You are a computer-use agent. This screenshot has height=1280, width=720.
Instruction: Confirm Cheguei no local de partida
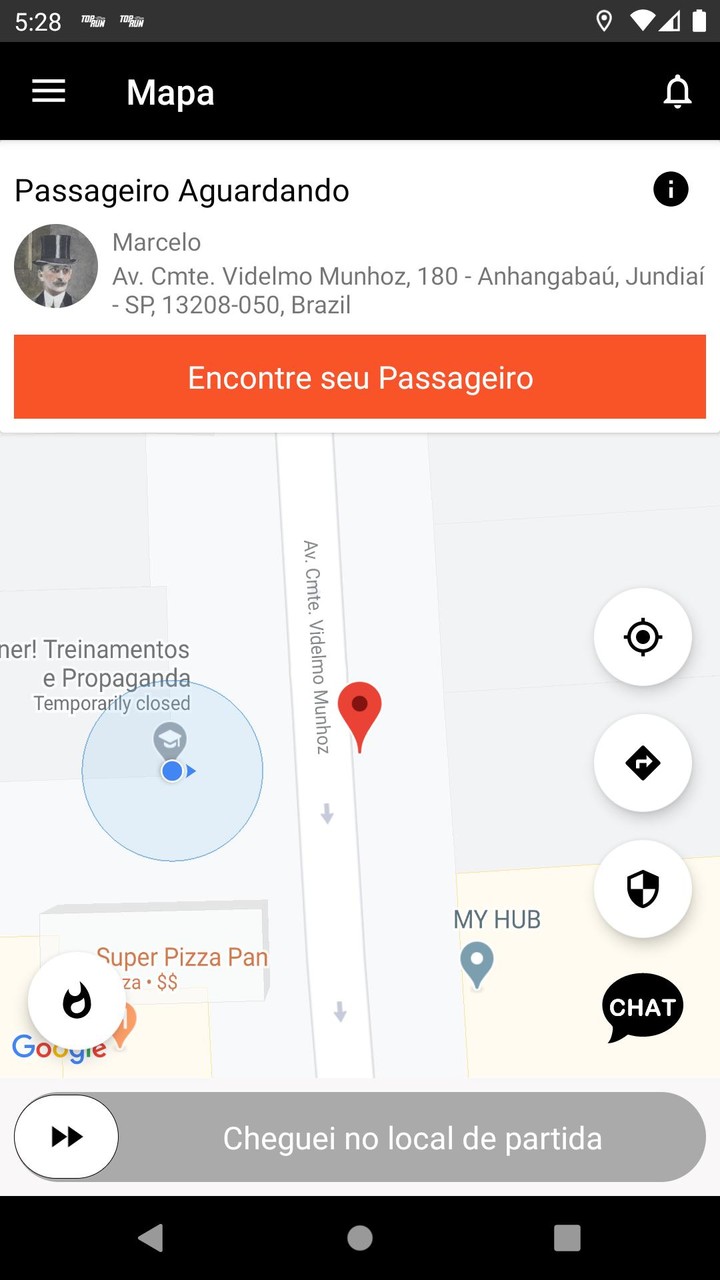pos(67,1137)
